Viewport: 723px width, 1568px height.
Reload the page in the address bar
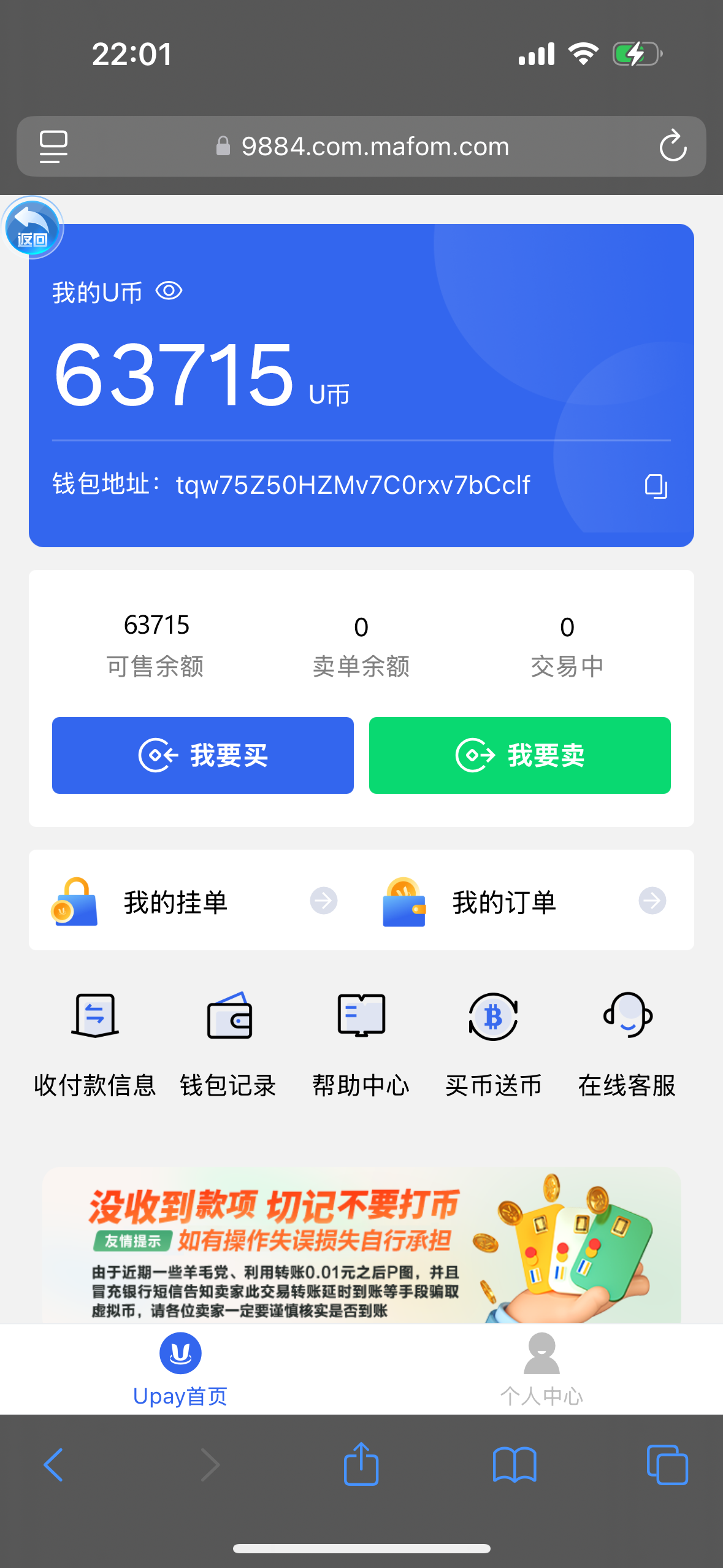point(673,146)
